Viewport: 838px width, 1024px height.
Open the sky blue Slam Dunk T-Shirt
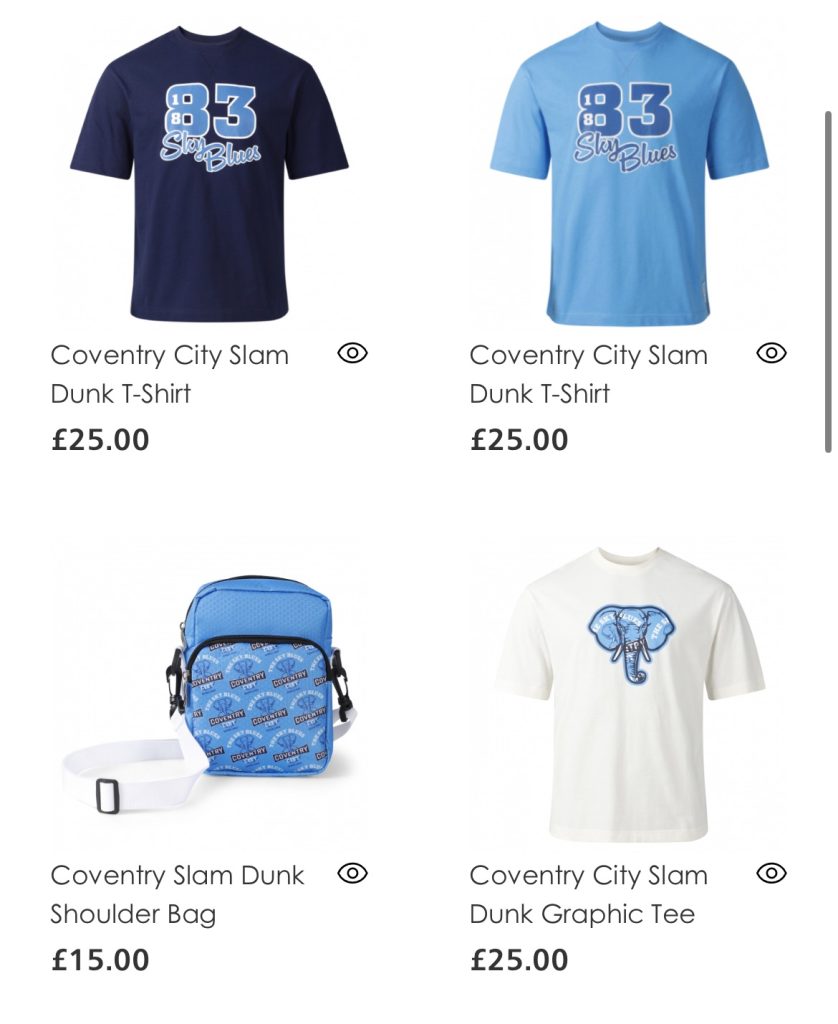click(x=628, y=175)
